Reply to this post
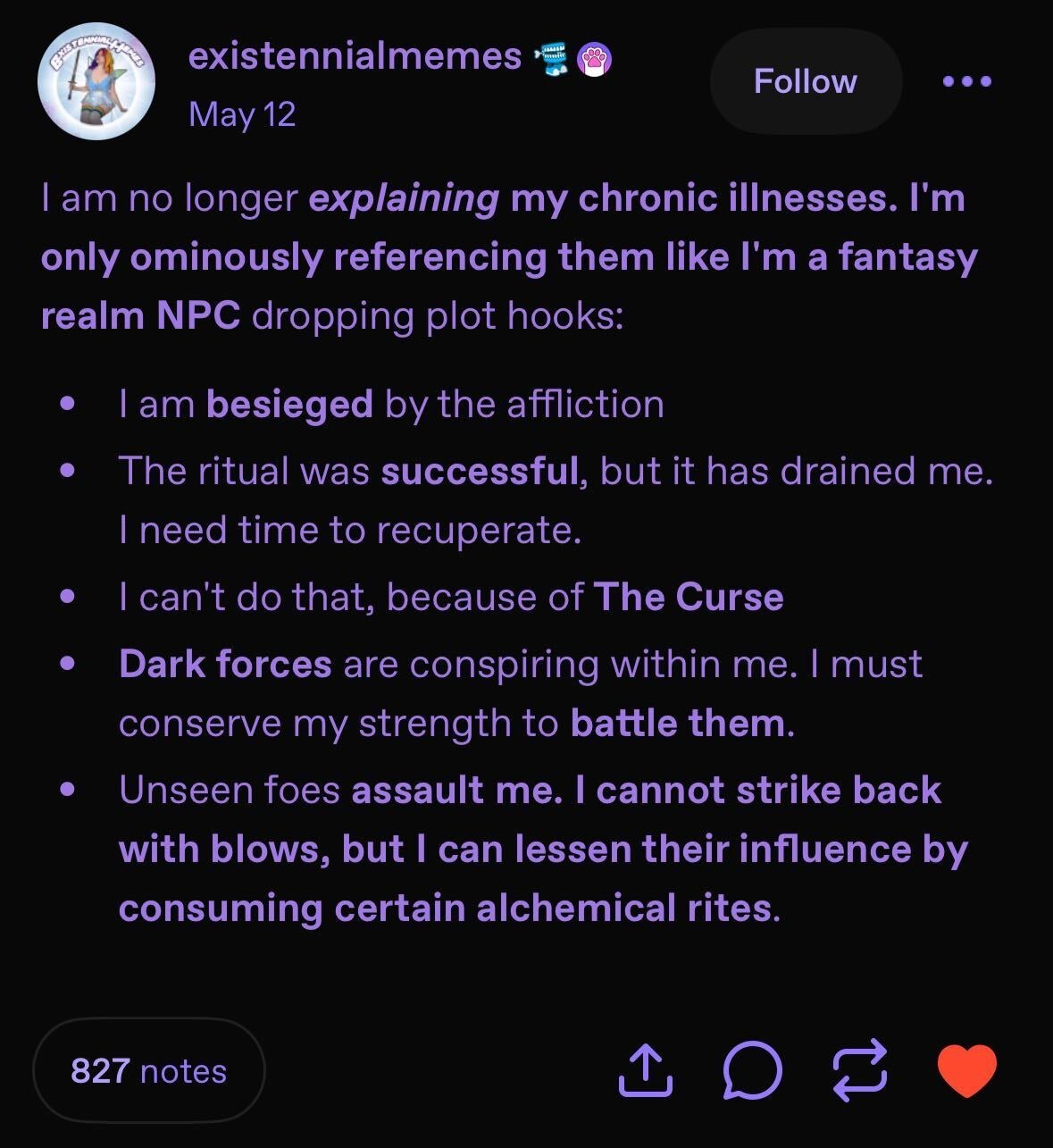Screen dimensions: 1053x1148 752,1070
